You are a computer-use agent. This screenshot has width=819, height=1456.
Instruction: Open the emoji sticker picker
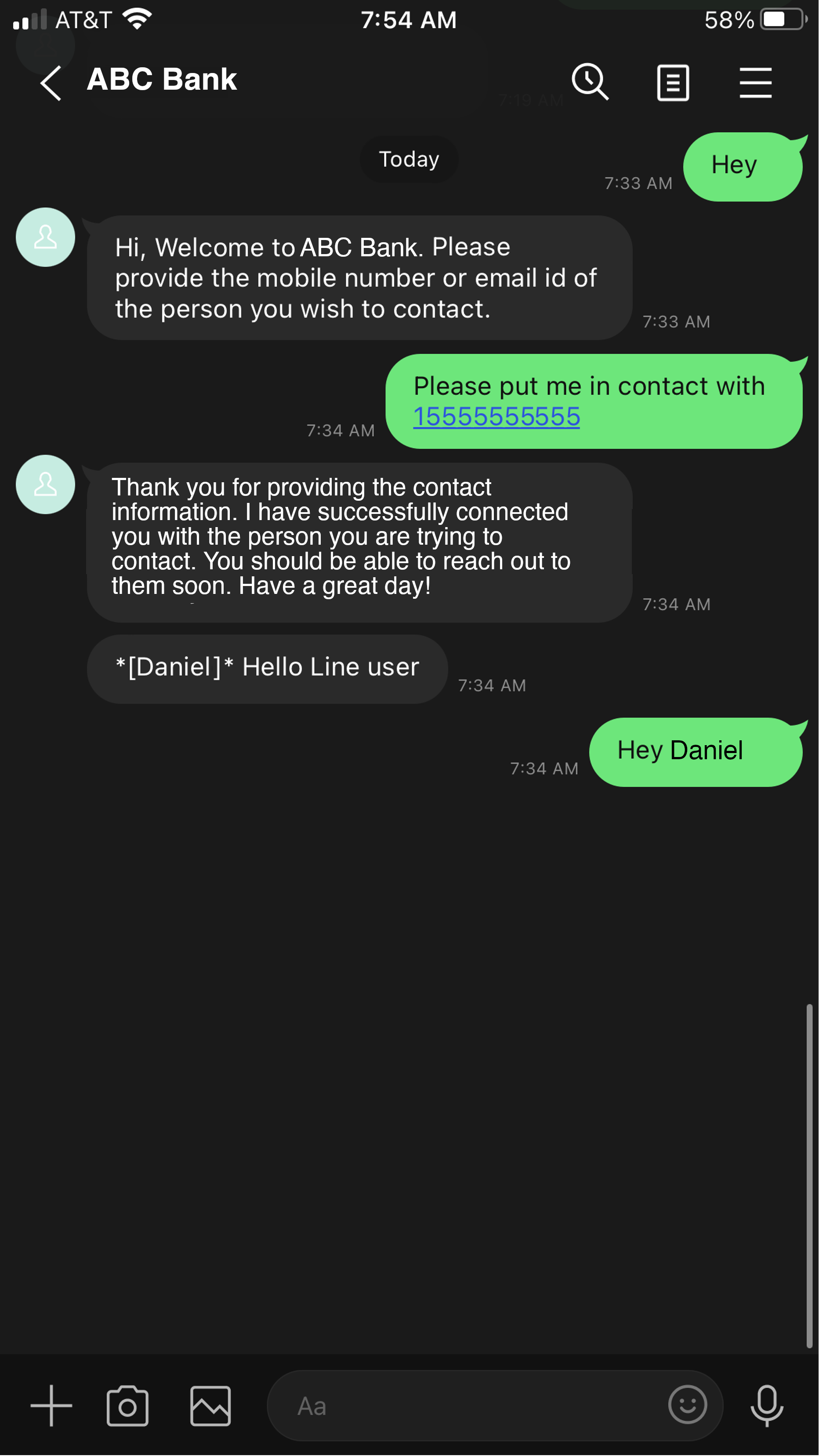687,1405
